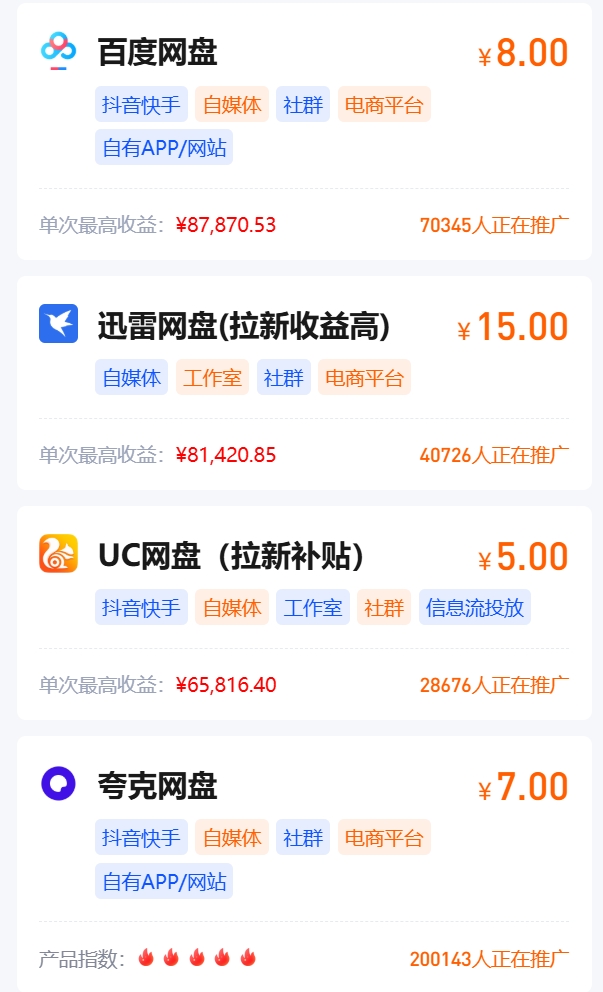
Task: Select the UC网盘(拉新补贴) card
Action: pyautogui.click(x=304, y=612)
